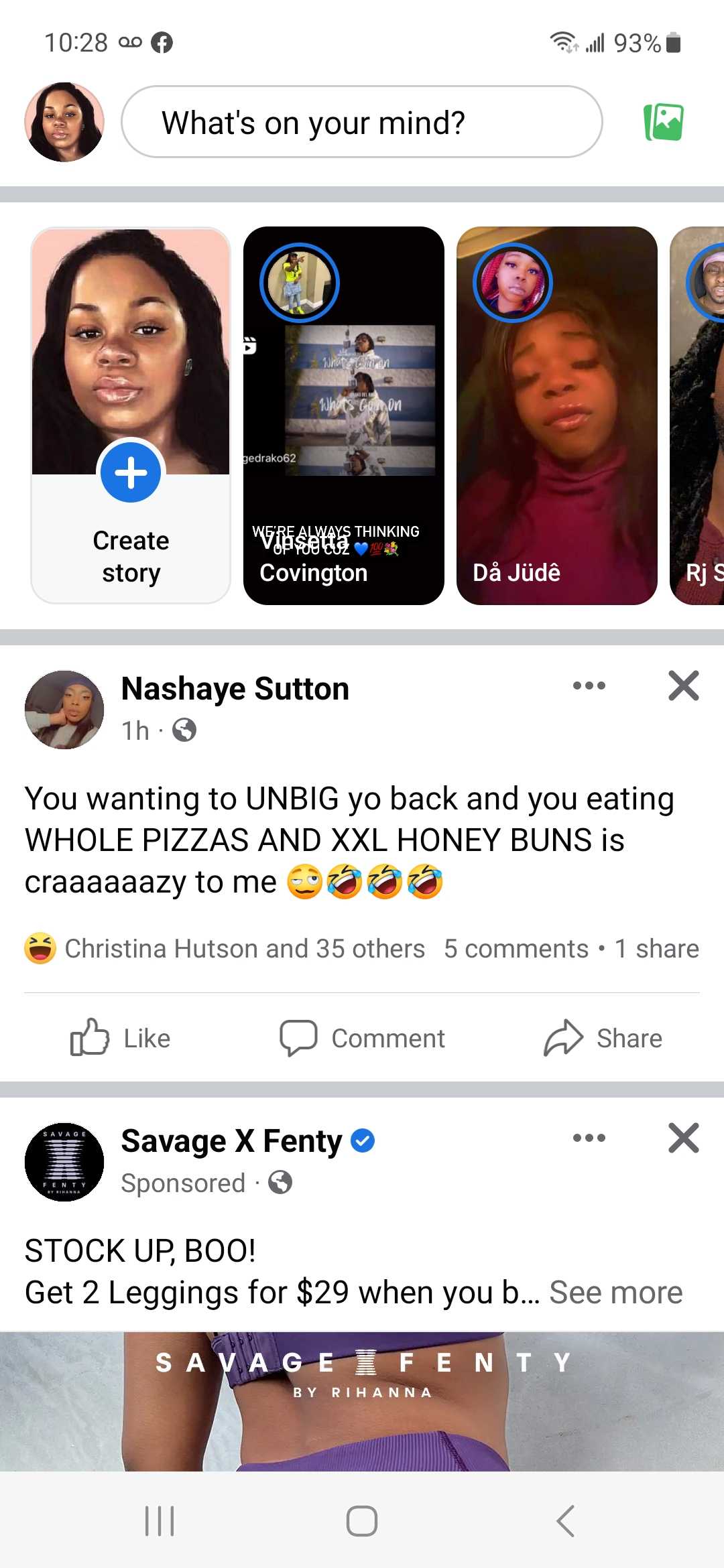Go back using the system back button
Viewport: 724px width, 1568px height.
point(565,1520)
